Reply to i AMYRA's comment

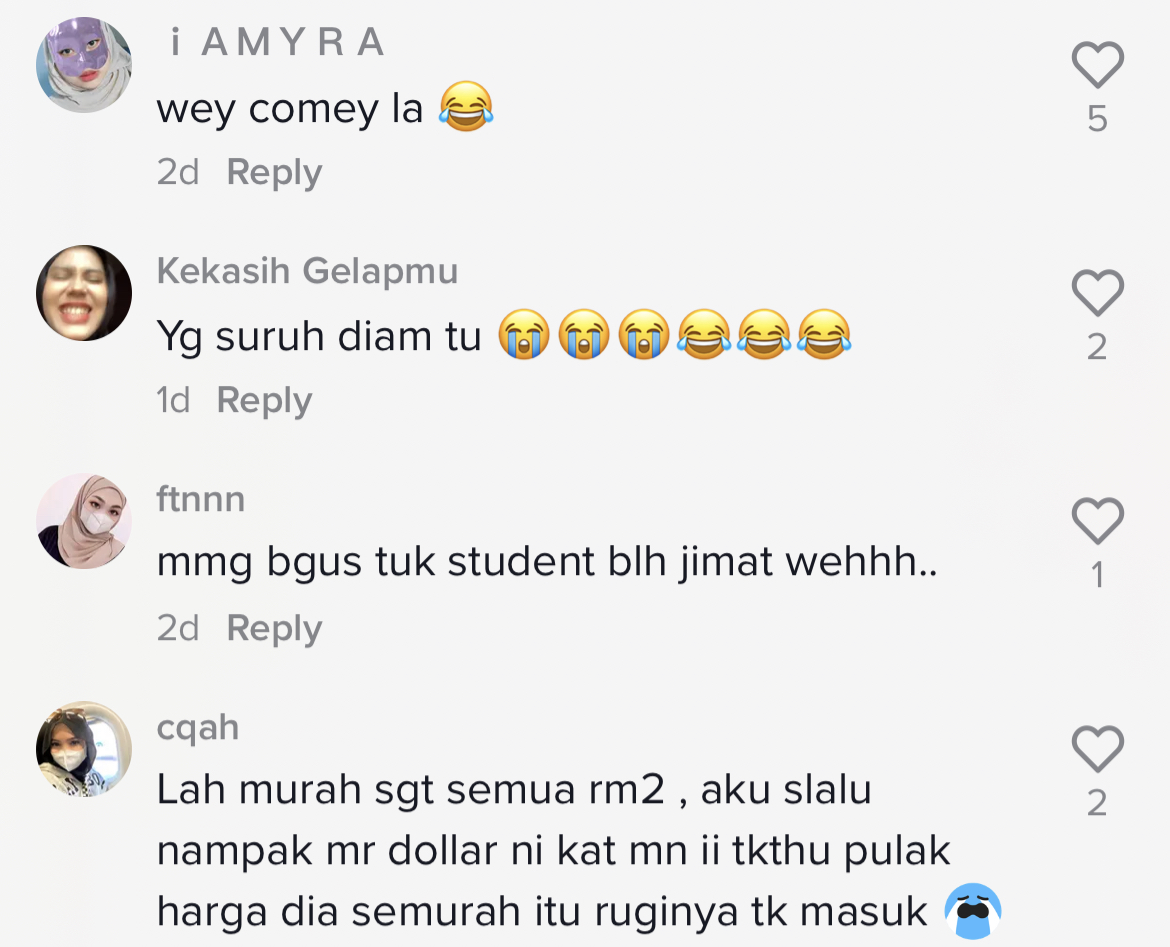tap(274, 172)
